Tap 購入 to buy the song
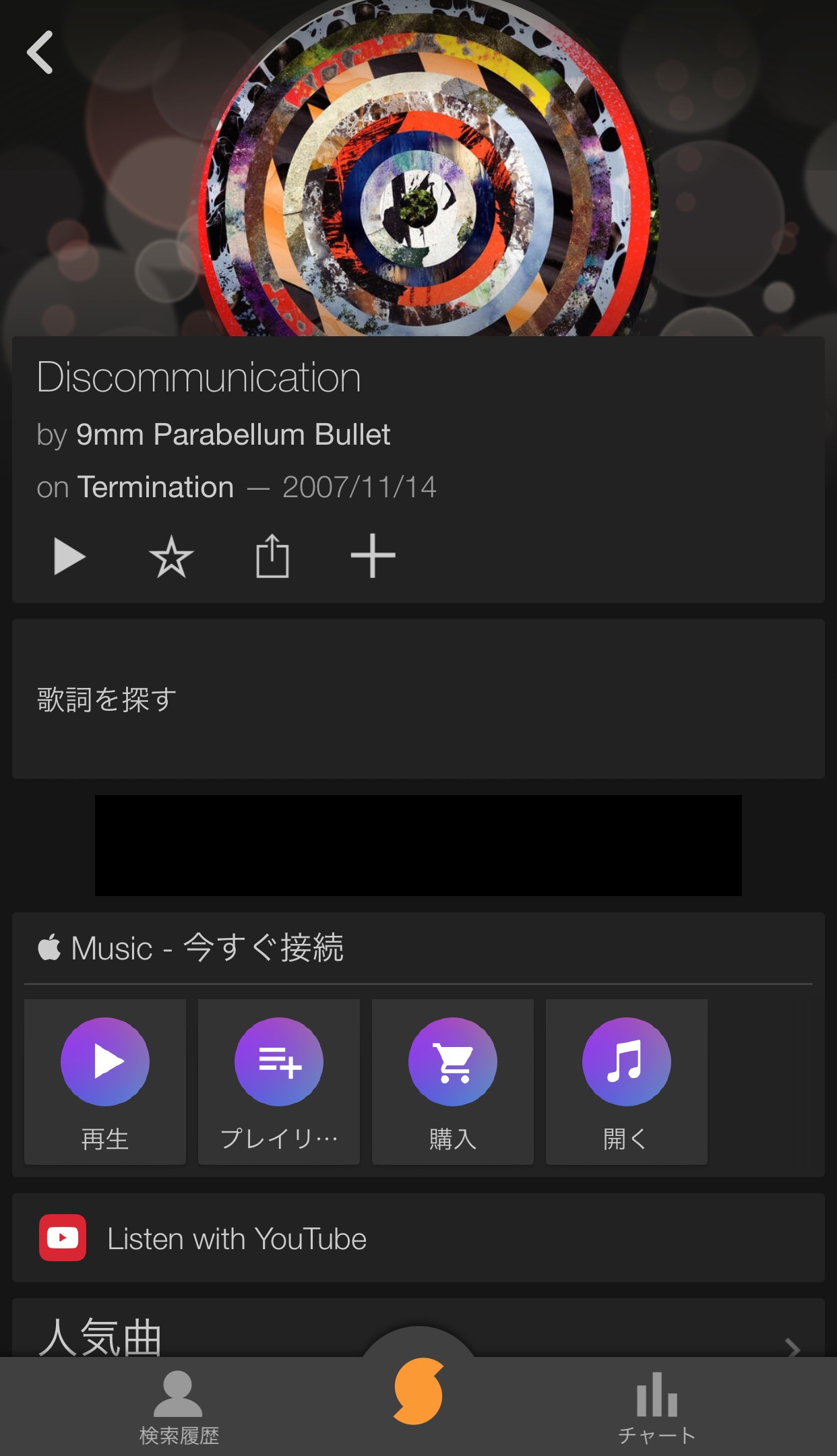837x1456 pixels. click(x=453, y=1081)
